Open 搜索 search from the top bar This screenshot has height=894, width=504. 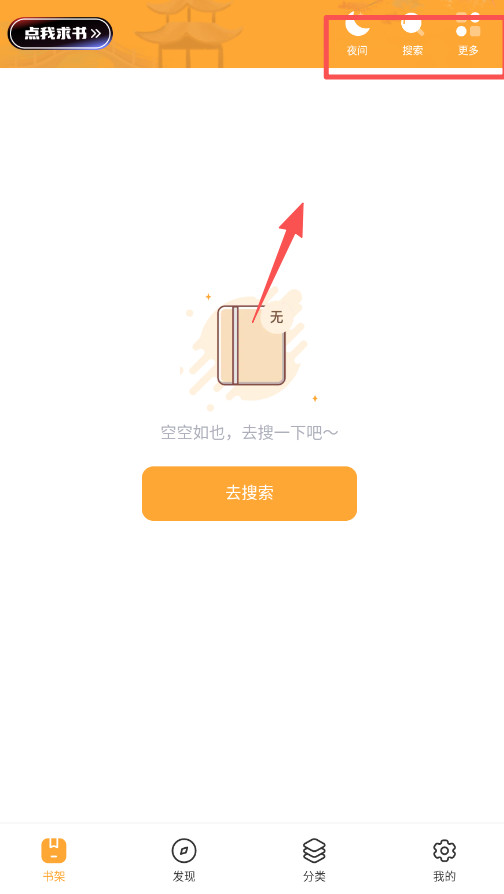tap(413, 34)
